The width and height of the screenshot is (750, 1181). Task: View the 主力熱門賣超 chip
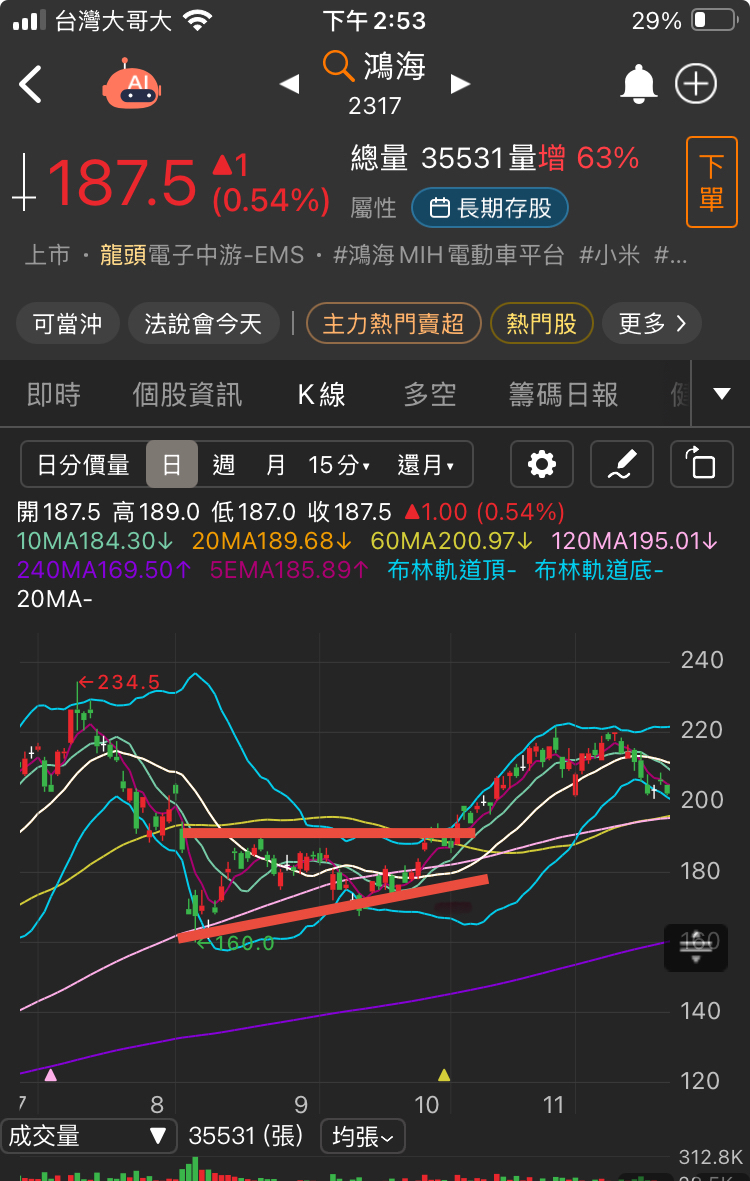point(393,324)
